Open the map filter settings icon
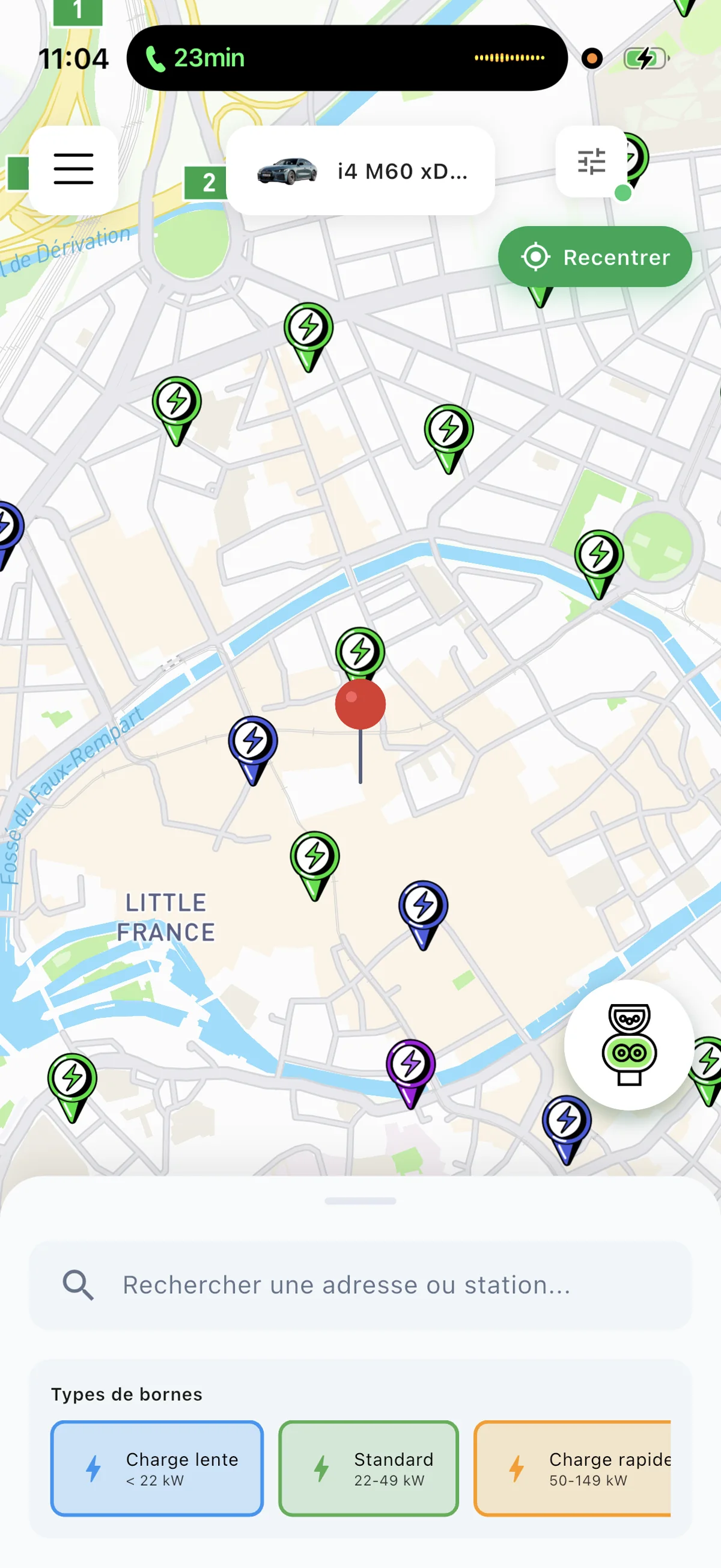Image resolution: width=721 pixels, height=1568 pixels. click(x=591, y=162)
